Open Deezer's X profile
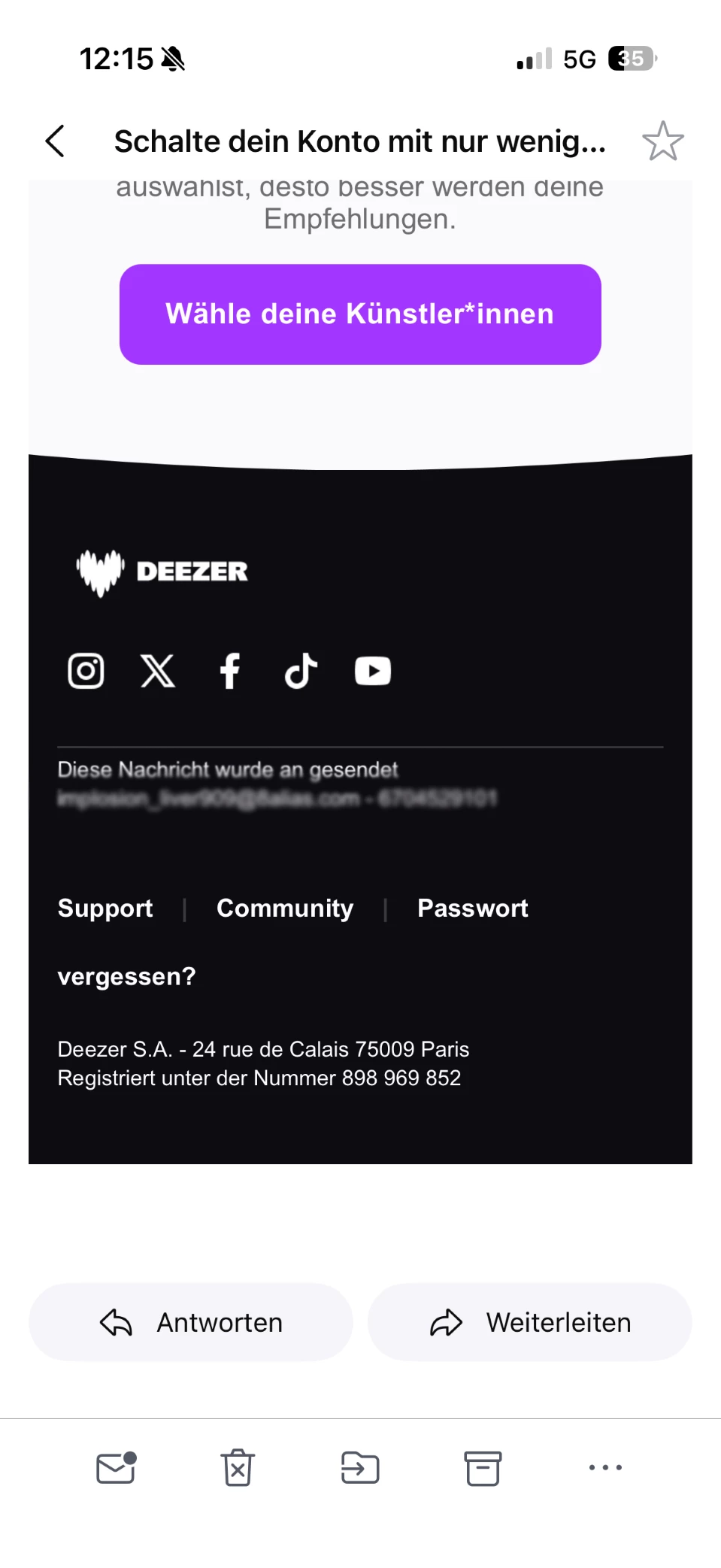The width and height of the screenshot is (721, 1568). click(x=158, y=671)
